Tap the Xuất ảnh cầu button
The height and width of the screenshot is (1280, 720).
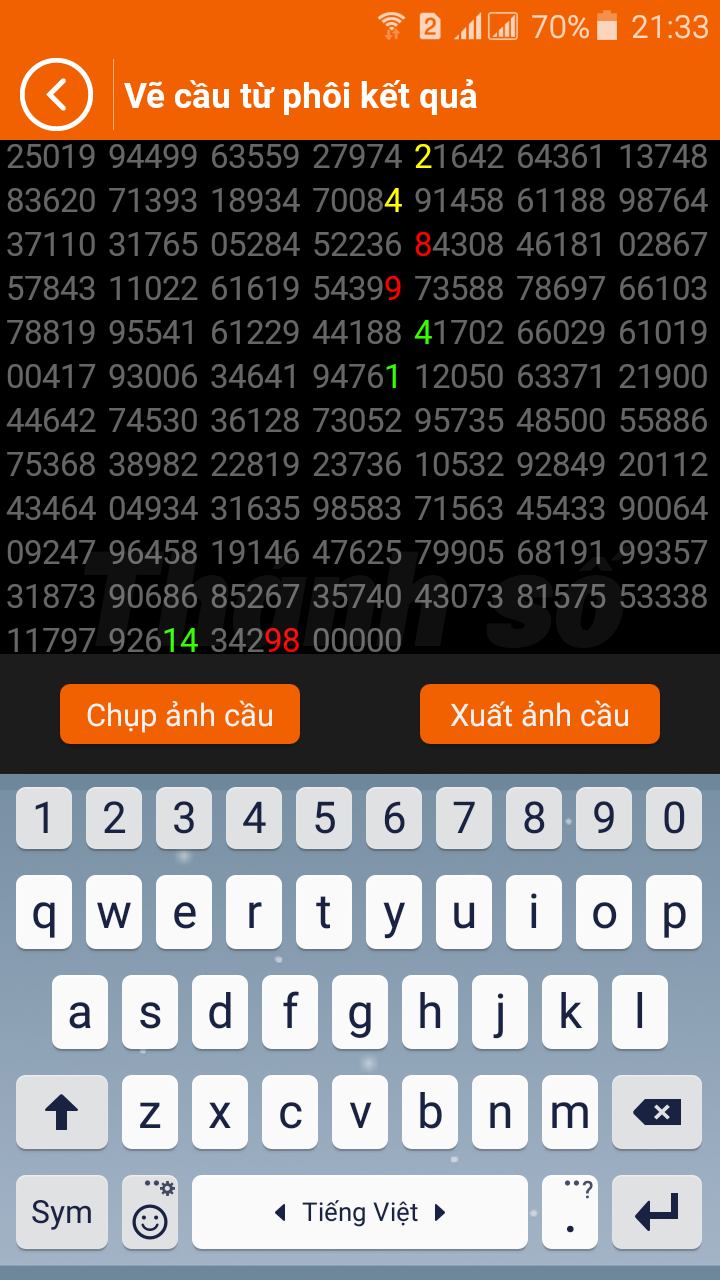coord(540,714)
